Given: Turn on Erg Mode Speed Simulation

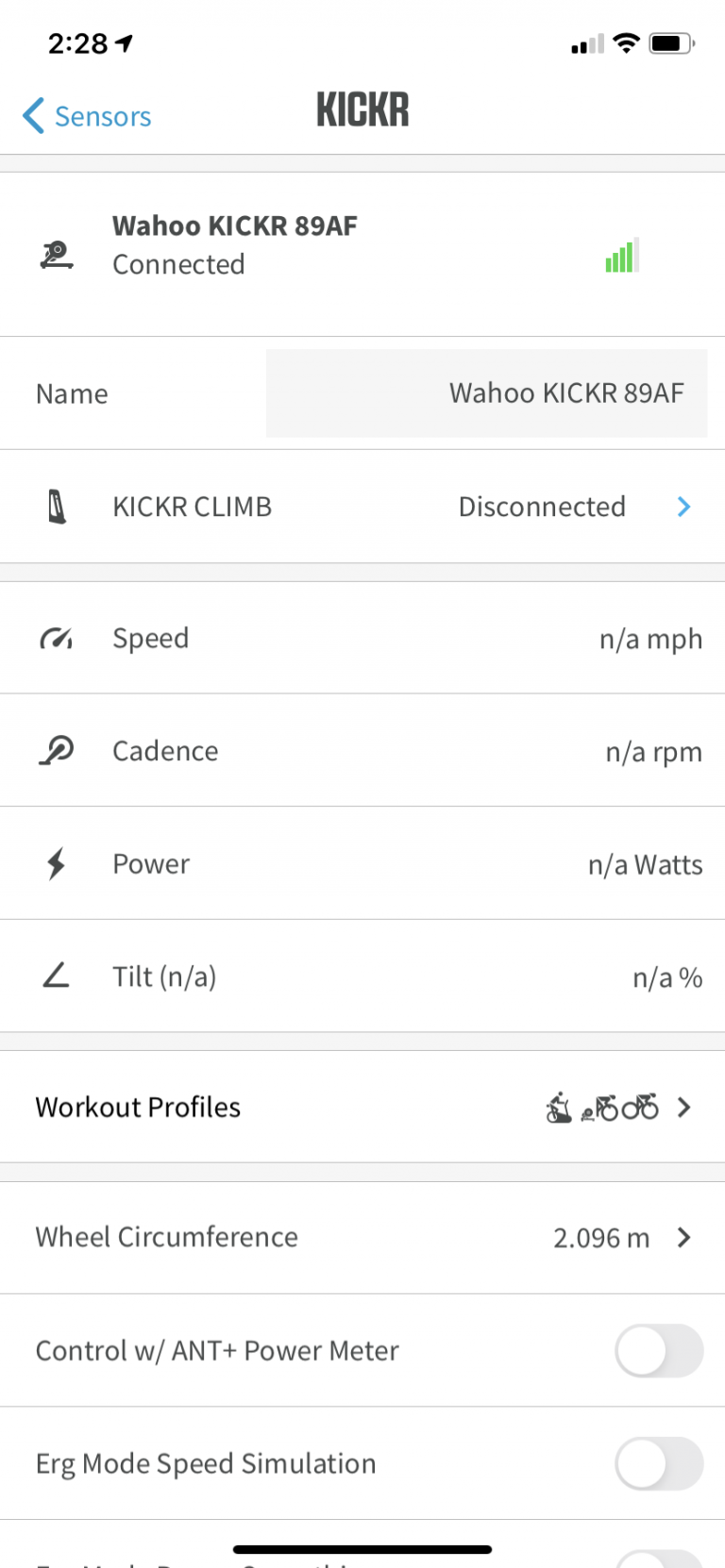Looking at the screenshot, I should click(x=659, y=1463).
